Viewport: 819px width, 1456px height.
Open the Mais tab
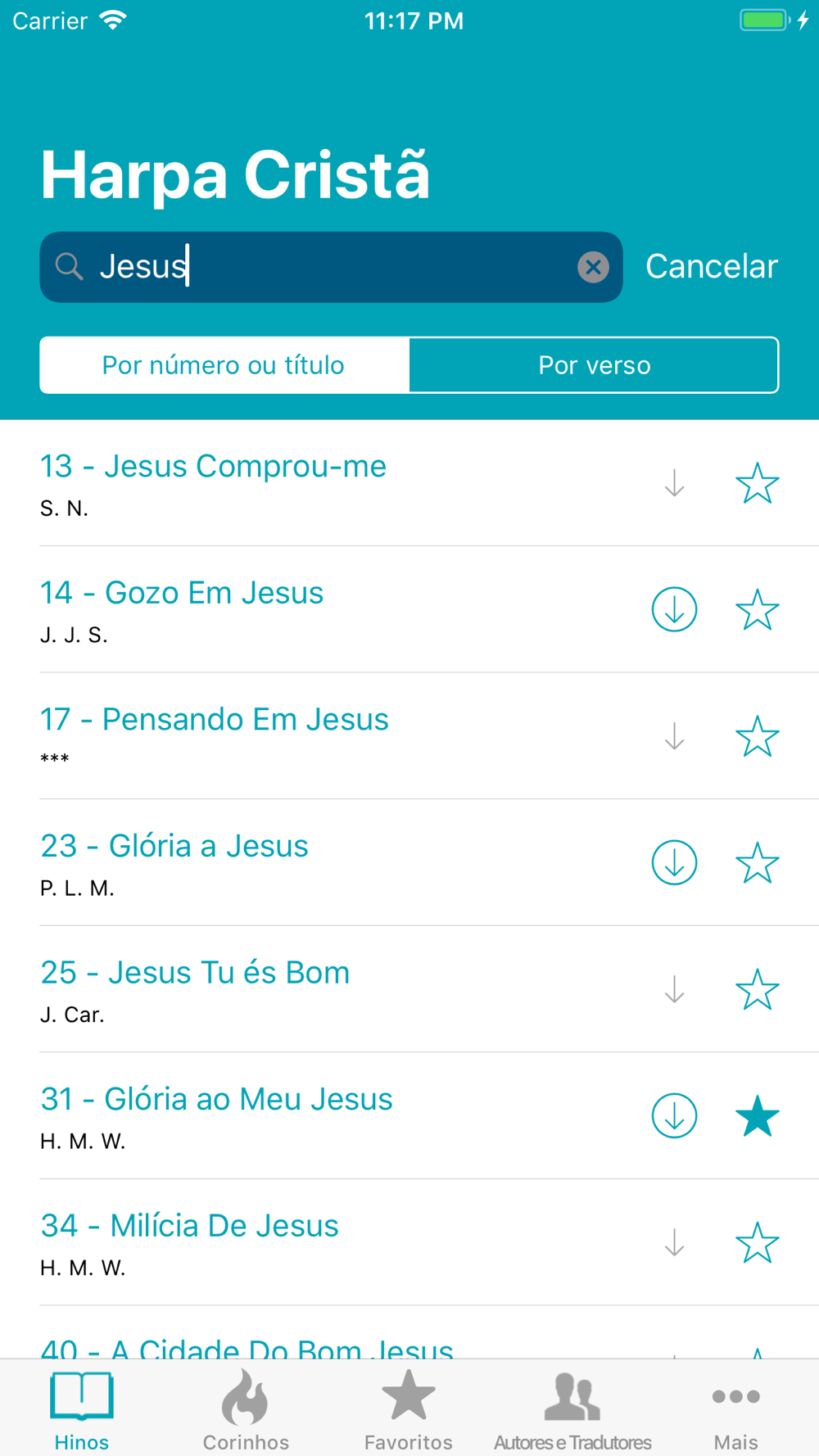point(735,1410)
